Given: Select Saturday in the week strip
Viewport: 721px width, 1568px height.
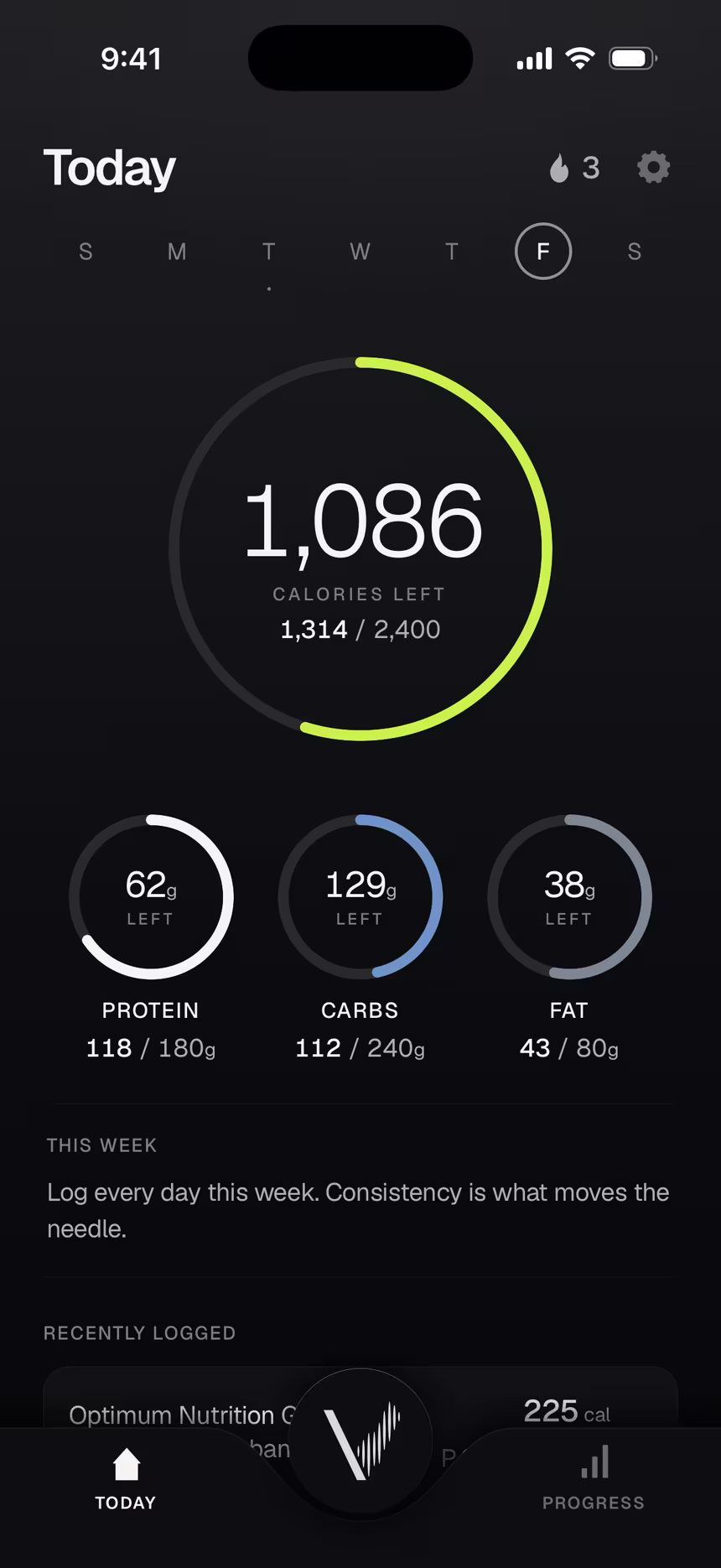Looking at the screenshot, I should (635, 252).
